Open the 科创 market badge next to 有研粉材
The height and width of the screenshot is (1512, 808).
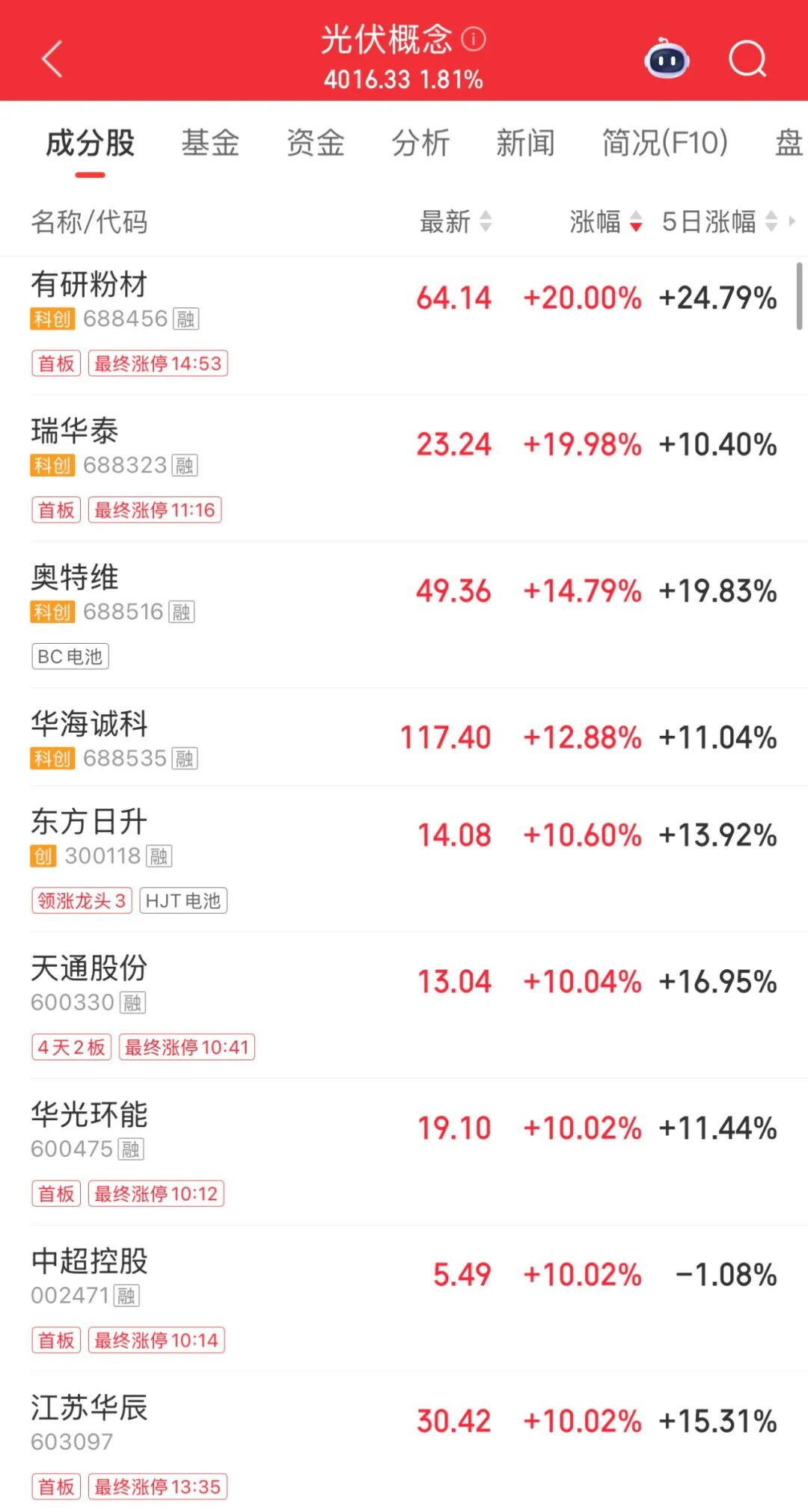(51, 319)
